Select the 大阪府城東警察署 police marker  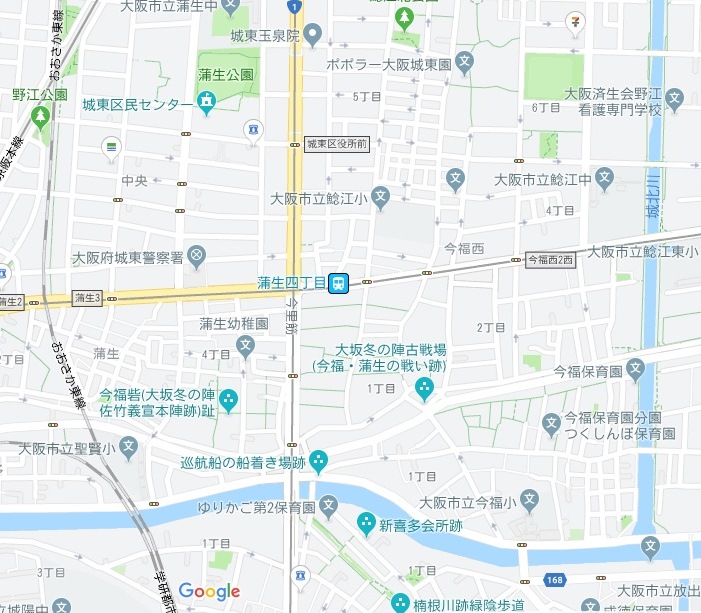click(197, 256)
